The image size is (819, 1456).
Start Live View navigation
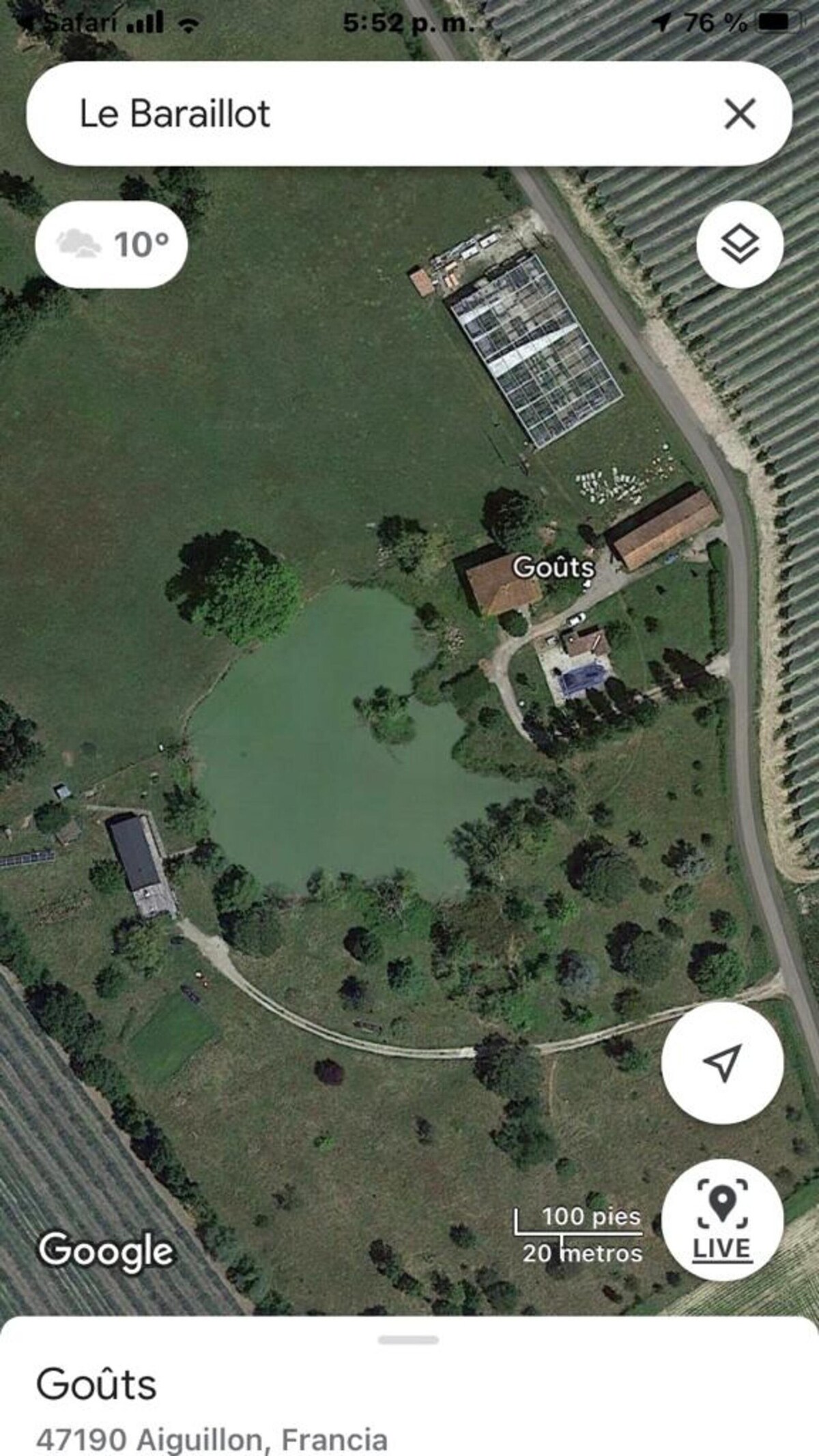(x=722, y=1220)
